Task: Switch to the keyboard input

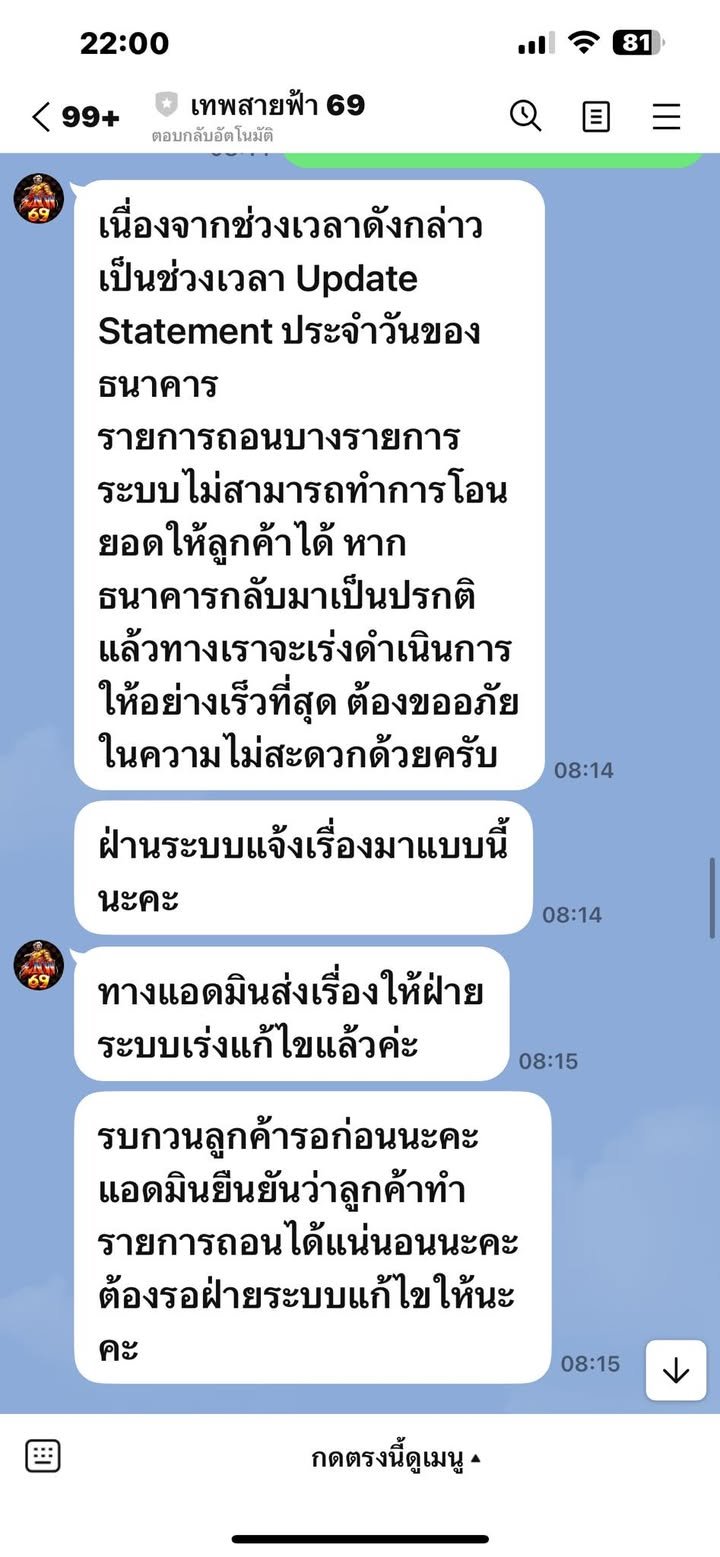Action: pos(43,1456)
